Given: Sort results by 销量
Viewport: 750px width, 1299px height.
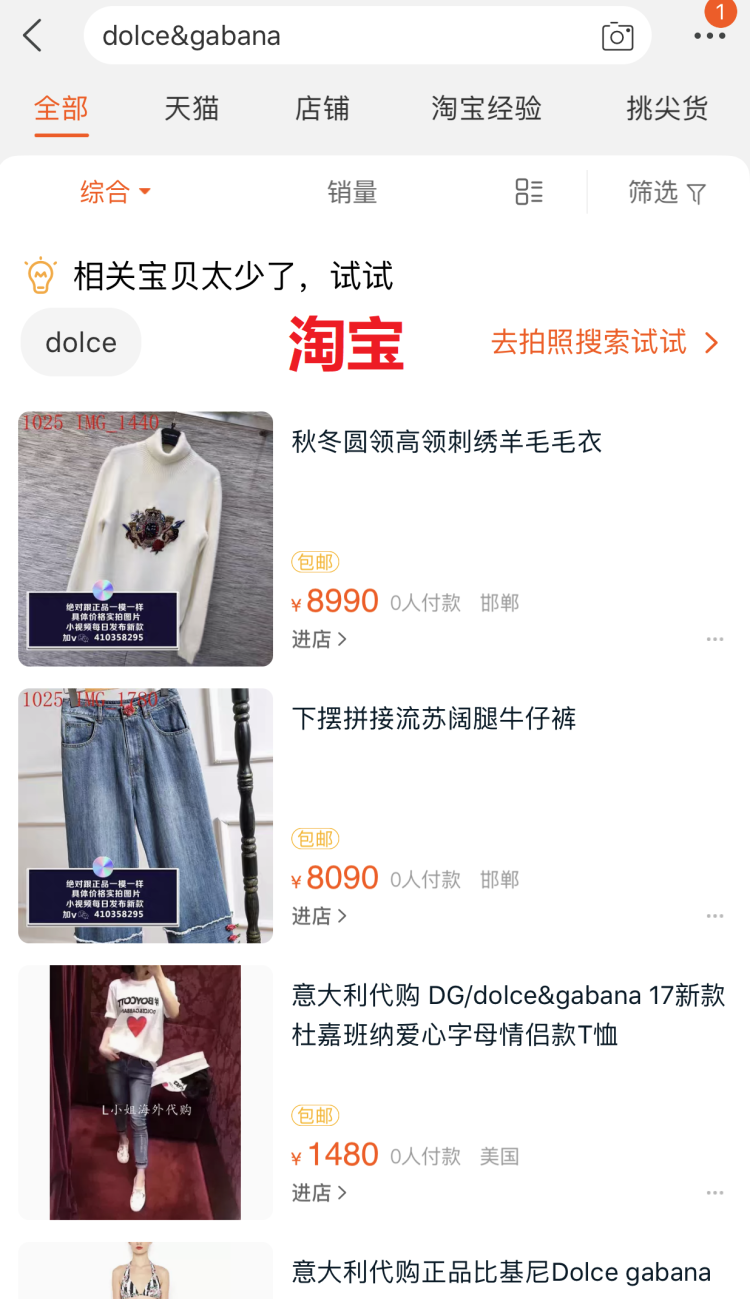Looking at the screenshot, I should 352,192.
